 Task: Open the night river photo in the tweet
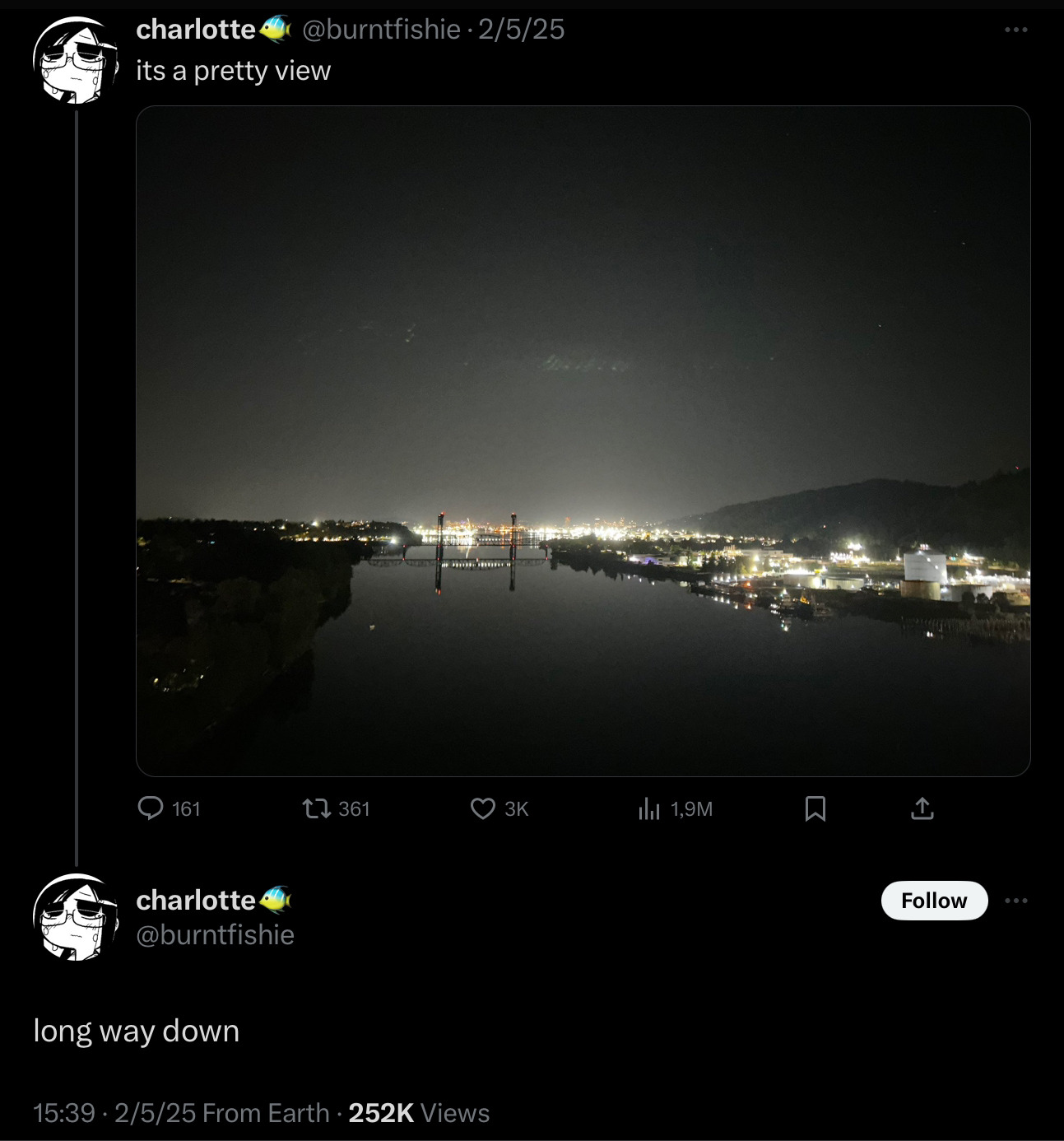583,440
